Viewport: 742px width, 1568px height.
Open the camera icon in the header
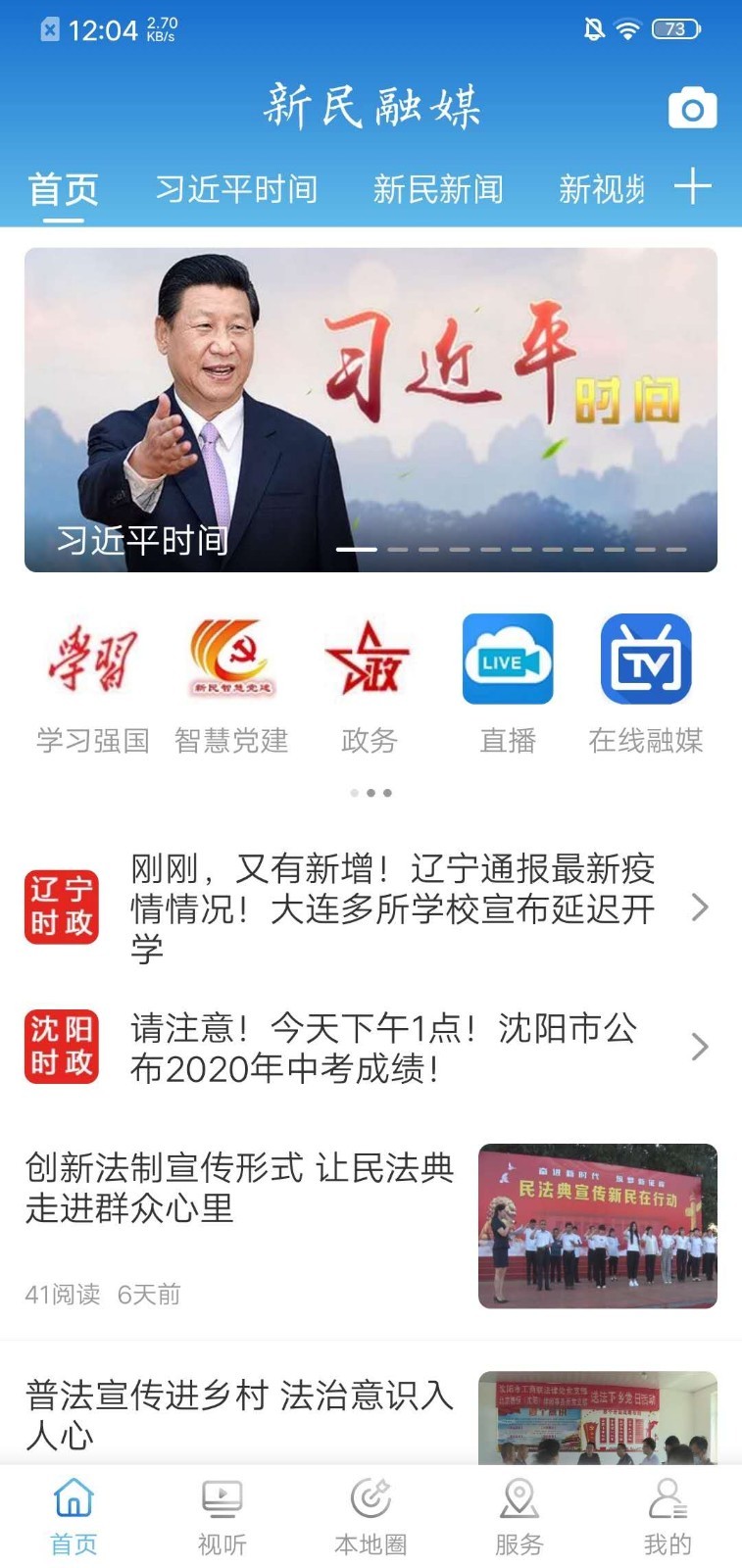(x=691, y=108)
